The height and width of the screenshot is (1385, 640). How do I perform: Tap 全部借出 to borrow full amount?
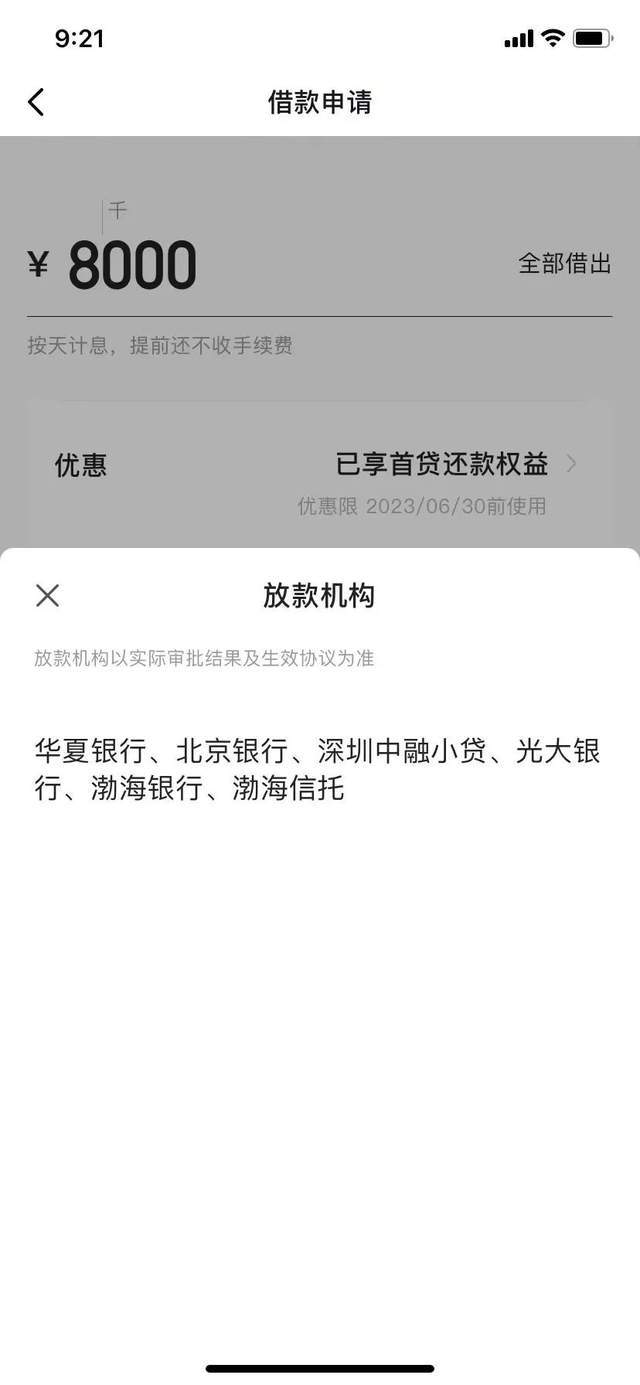click(x=564, y=264)
